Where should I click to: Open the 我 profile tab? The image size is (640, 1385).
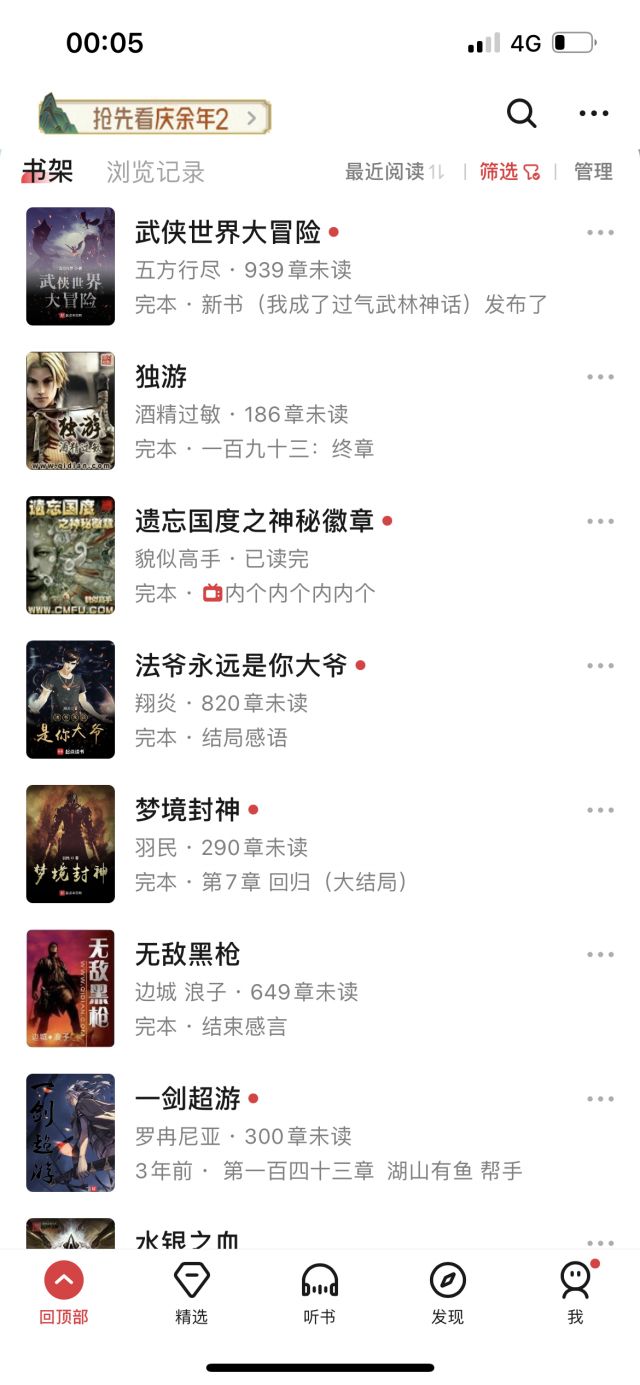[575, 1293]
